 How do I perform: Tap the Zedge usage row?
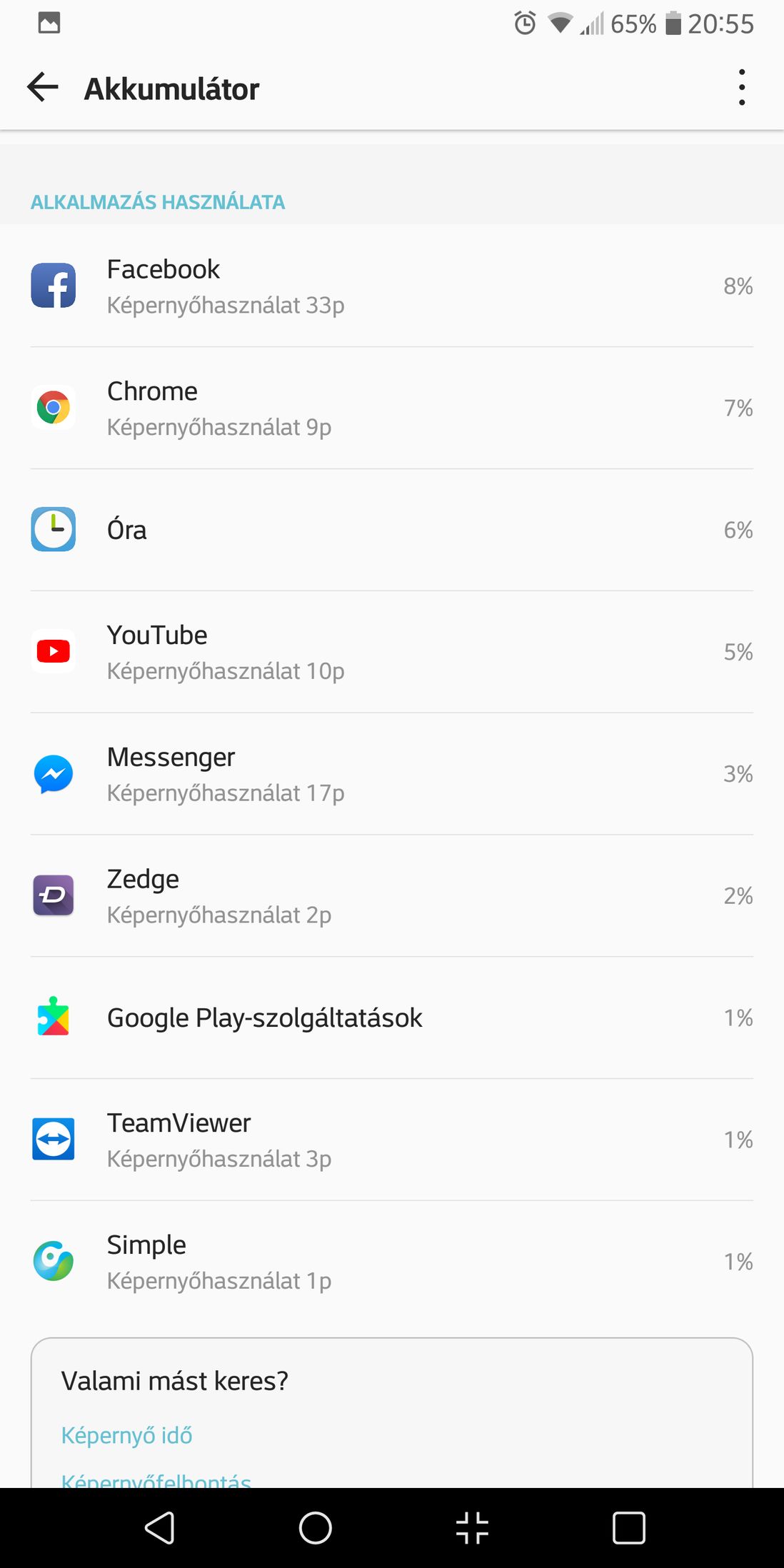click(x=392, y=896)
